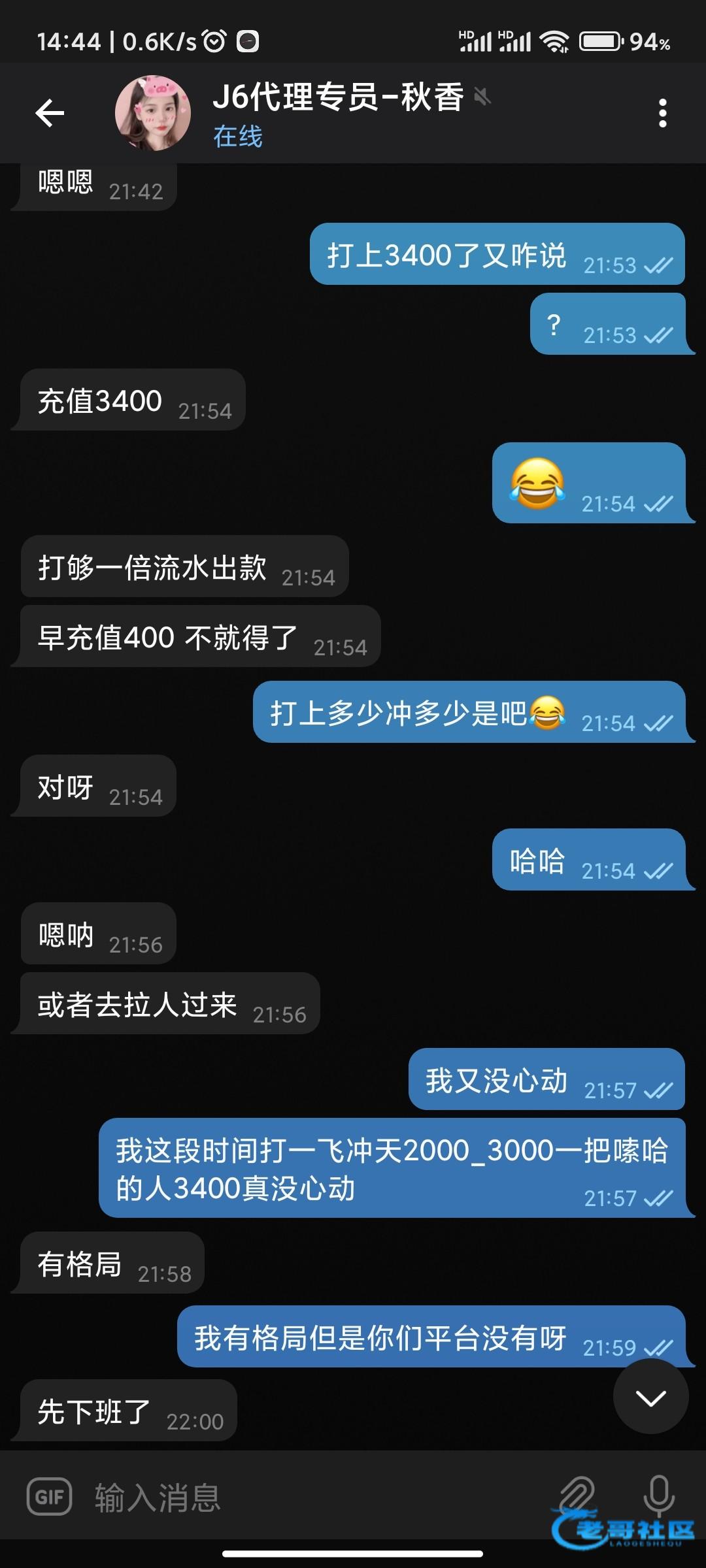706x1568 pixels.
Task: Open J6代理专员-秋香 profile avatar
Action: coord(153,113)
